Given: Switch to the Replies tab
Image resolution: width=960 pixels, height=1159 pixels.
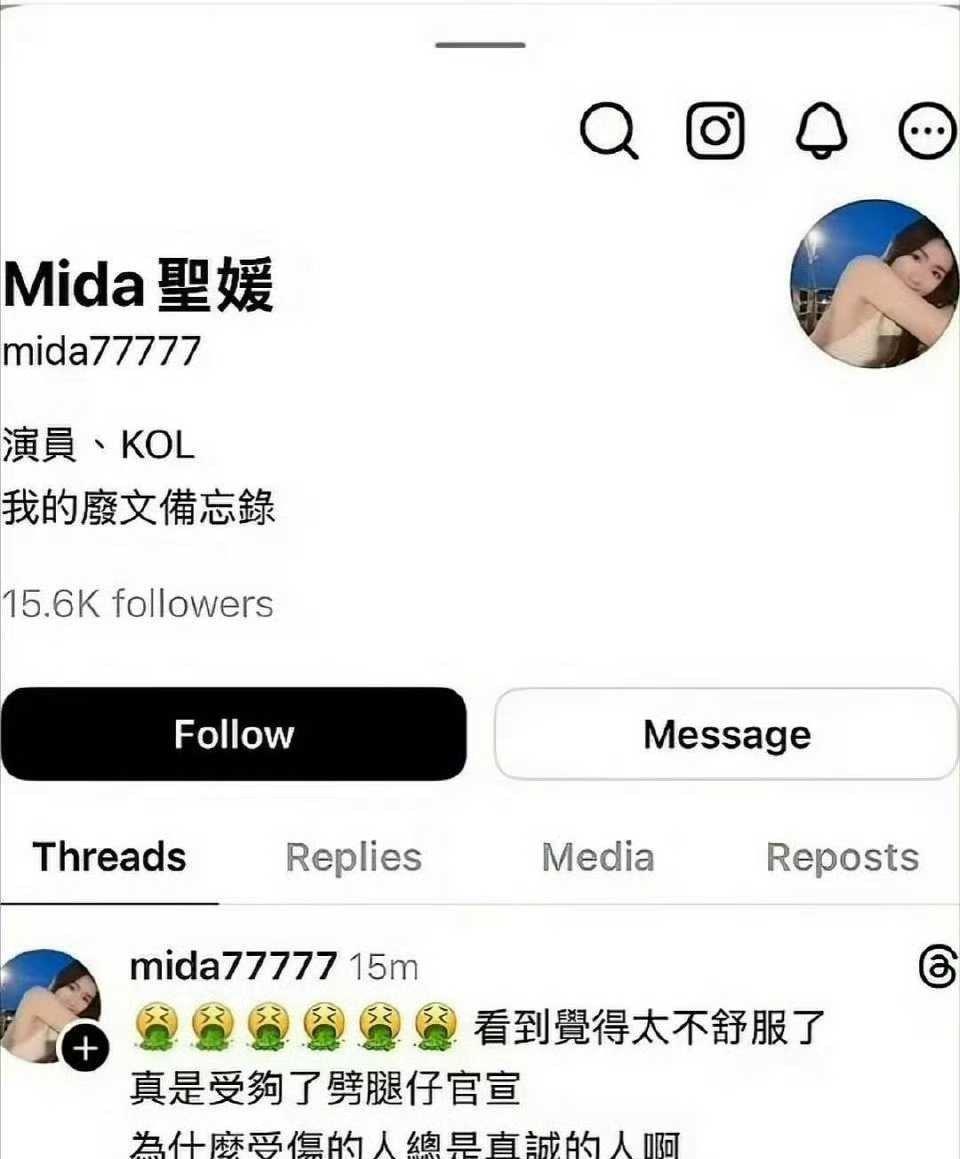Looking at the screenshot, I should coord(353,857).
